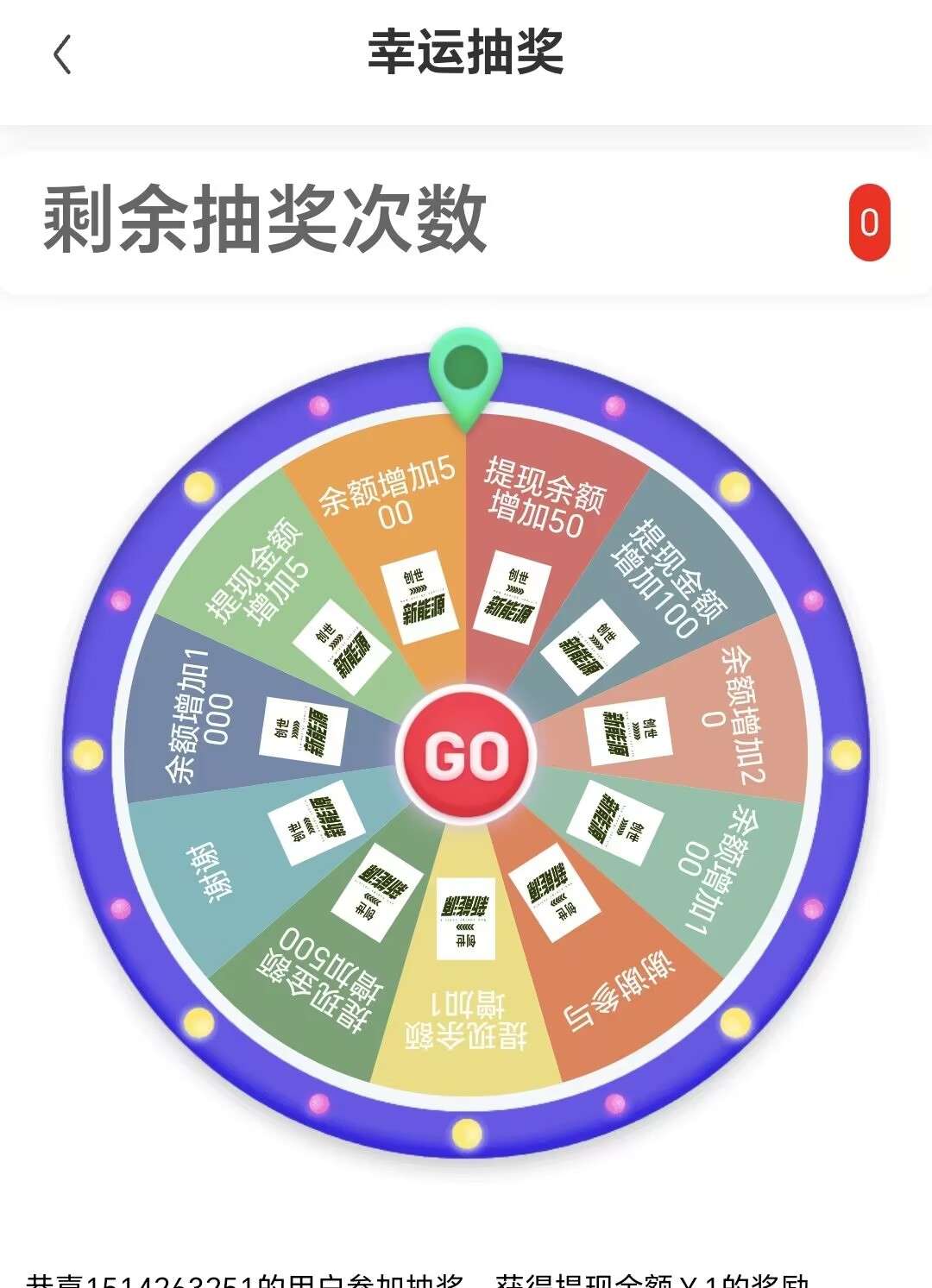932x1288 pixels.
Task: Tap the GO button to spin the wheel
Action: coord(466,756)
